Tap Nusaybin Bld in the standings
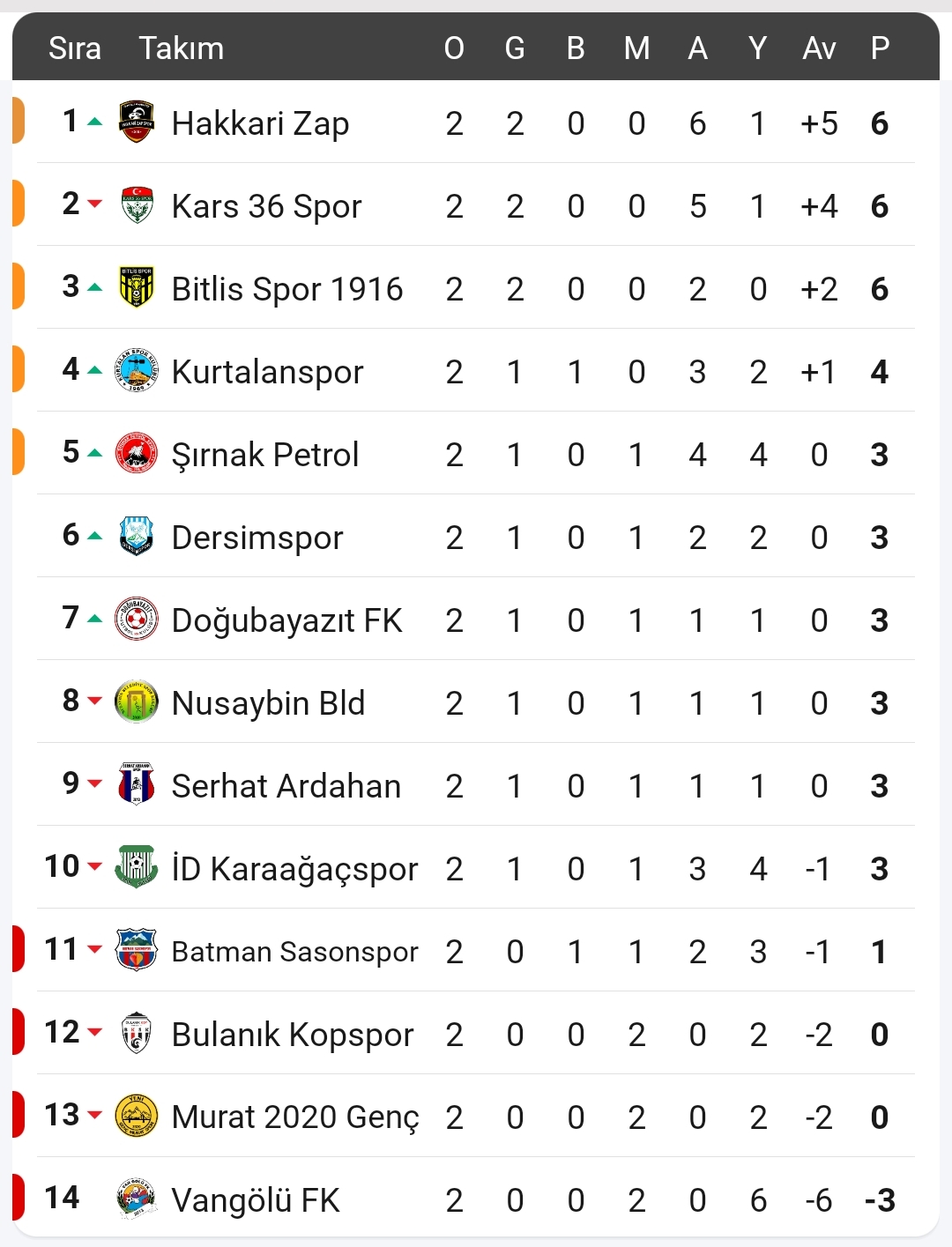 [268, 703]
